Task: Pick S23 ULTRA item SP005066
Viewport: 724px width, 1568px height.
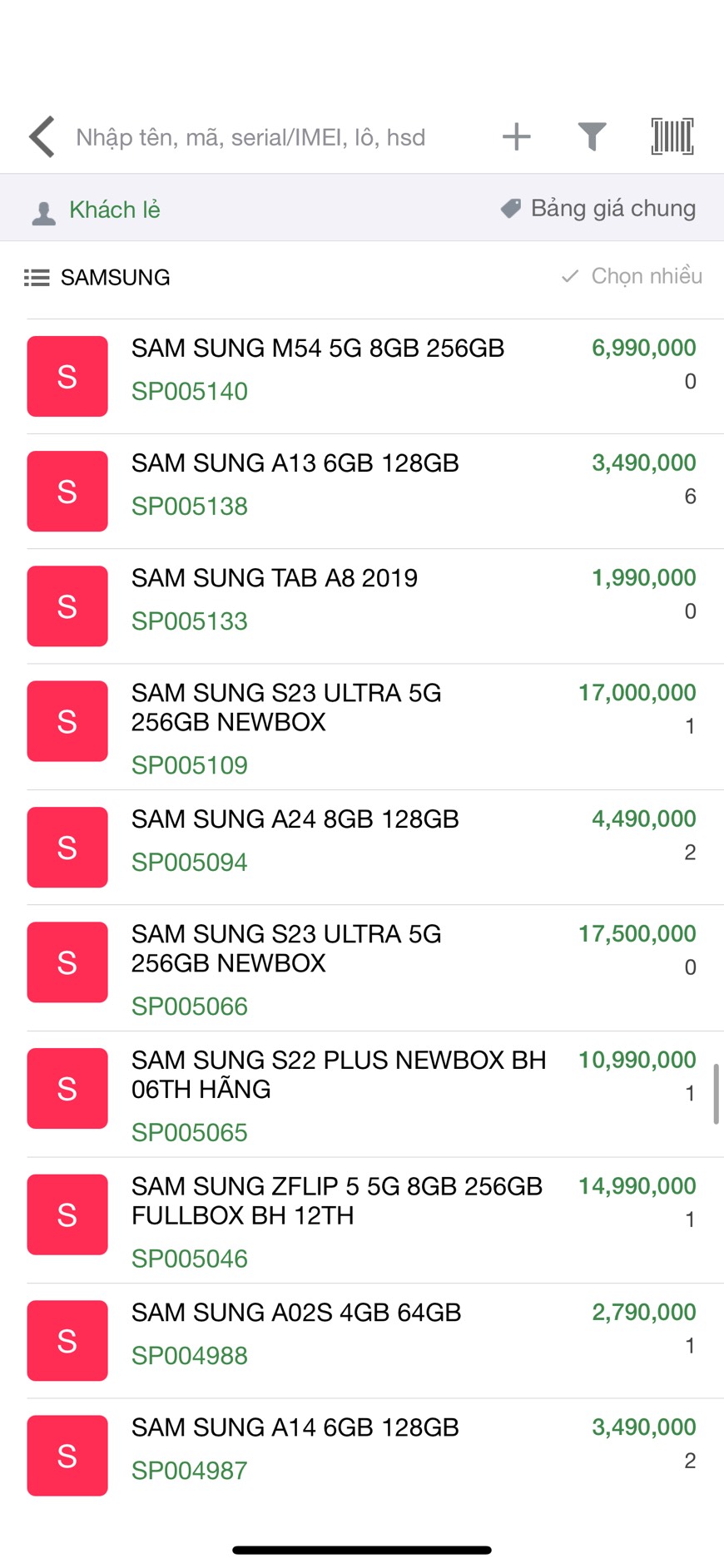Action: [x=362, y=968]
